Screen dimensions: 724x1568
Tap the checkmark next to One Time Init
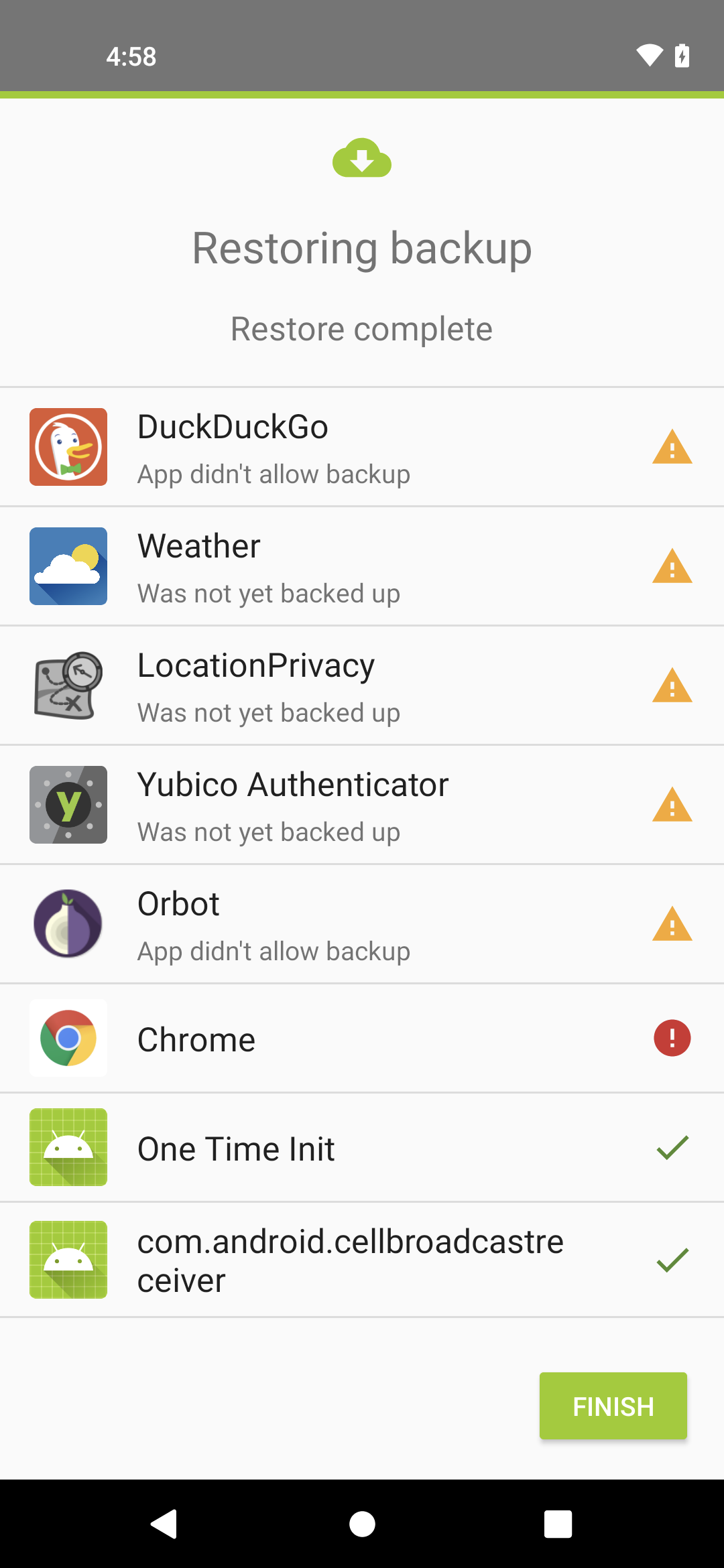(x=672, y=1147)
